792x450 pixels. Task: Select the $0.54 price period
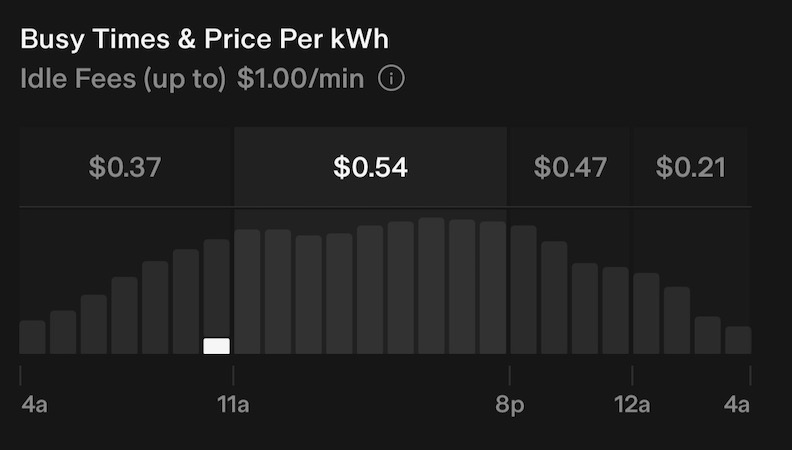pos(370,167)
